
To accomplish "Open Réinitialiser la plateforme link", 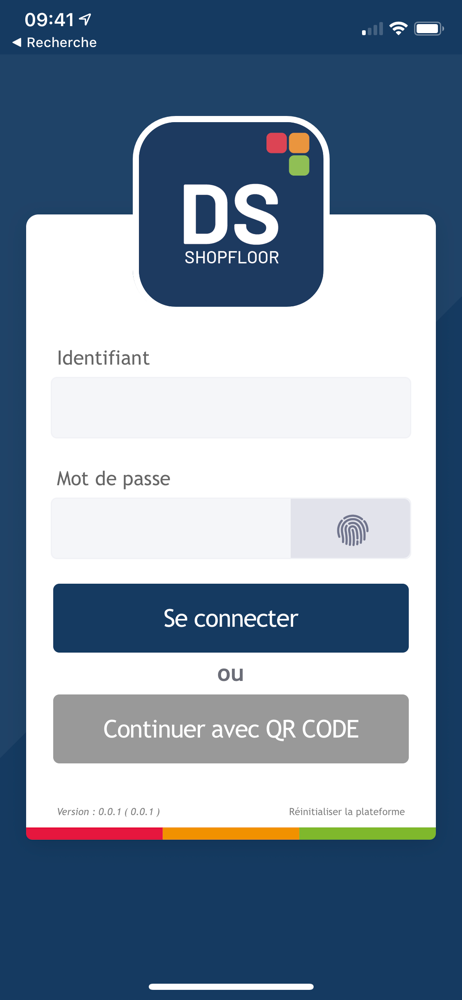I will [346, 812].
